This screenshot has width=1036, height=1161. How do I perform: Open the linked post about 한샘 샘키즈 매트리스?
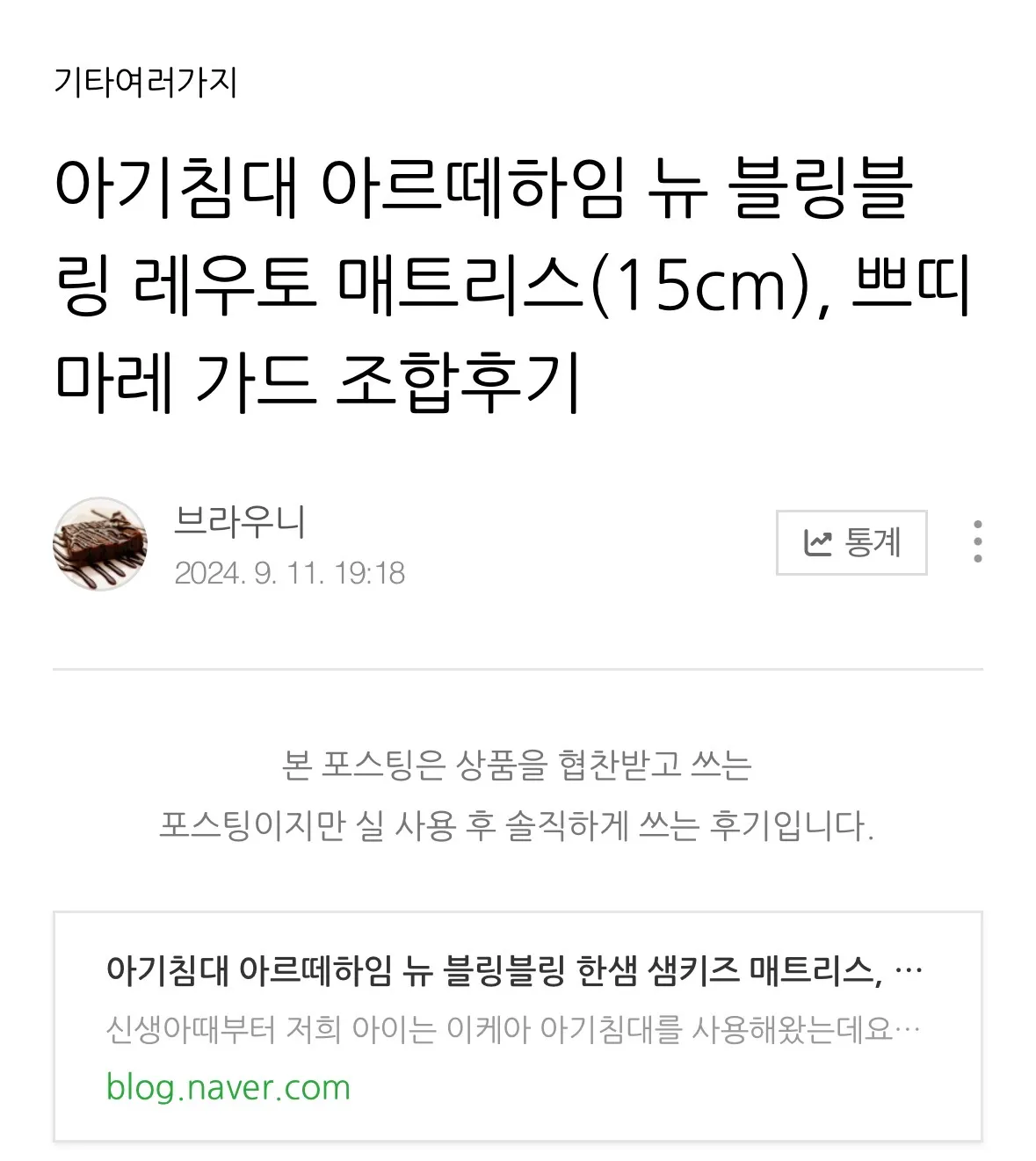510,966
